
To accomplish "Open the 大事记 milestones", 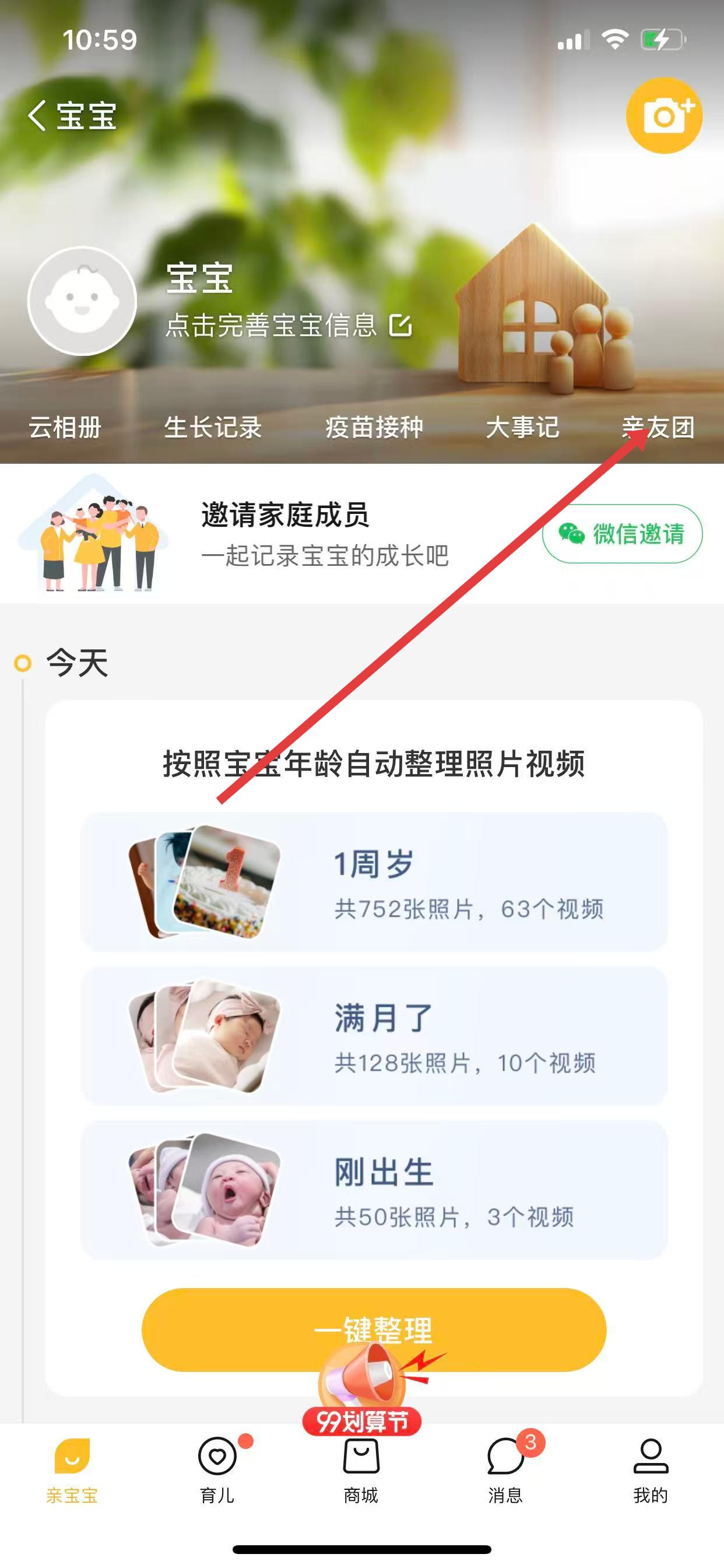I will (523, 428).
